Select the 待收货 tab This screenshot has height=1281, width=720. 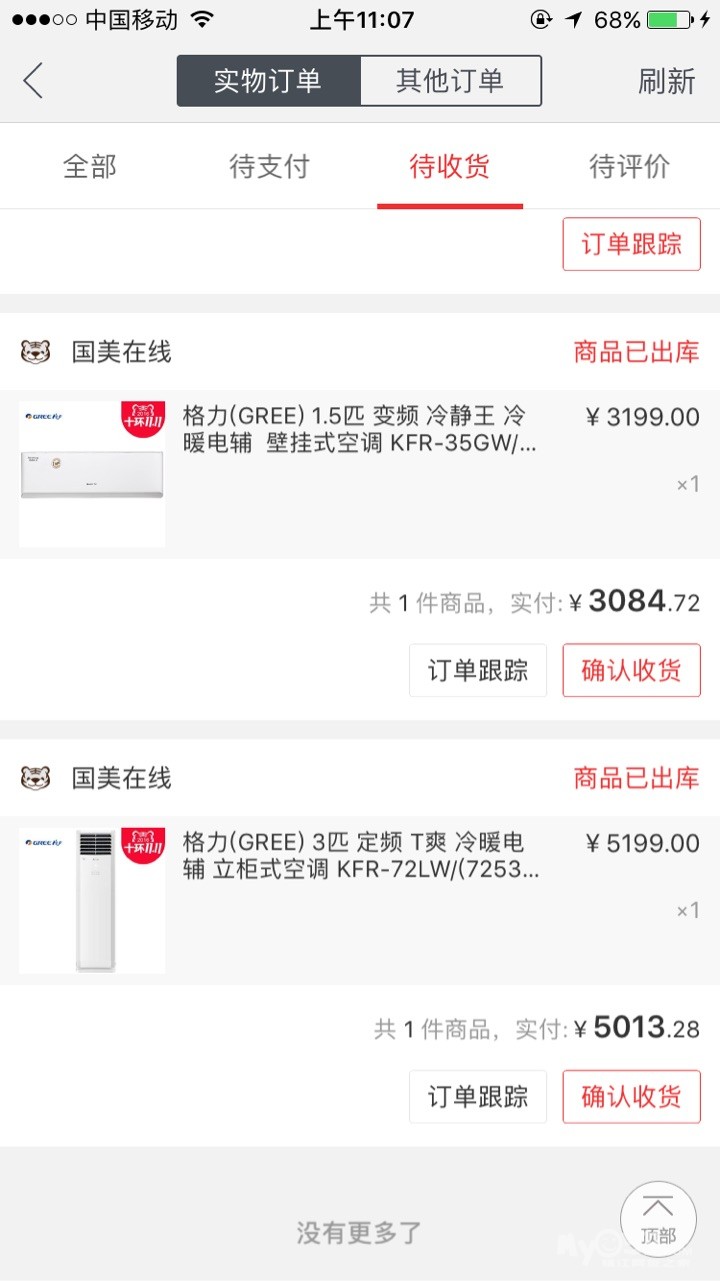(x=450, y=166)
